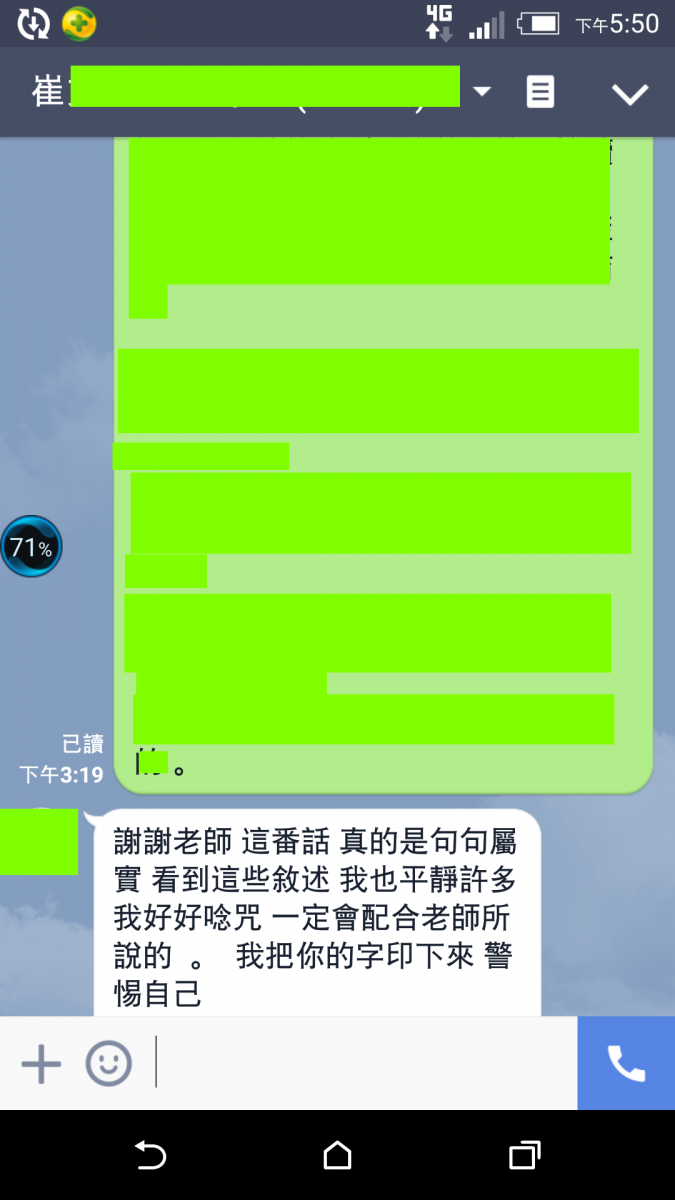Expand the chat options chevron
The width and height of the screenshot is (675, 1200).
pyautogui.click(x=630, y=93)
